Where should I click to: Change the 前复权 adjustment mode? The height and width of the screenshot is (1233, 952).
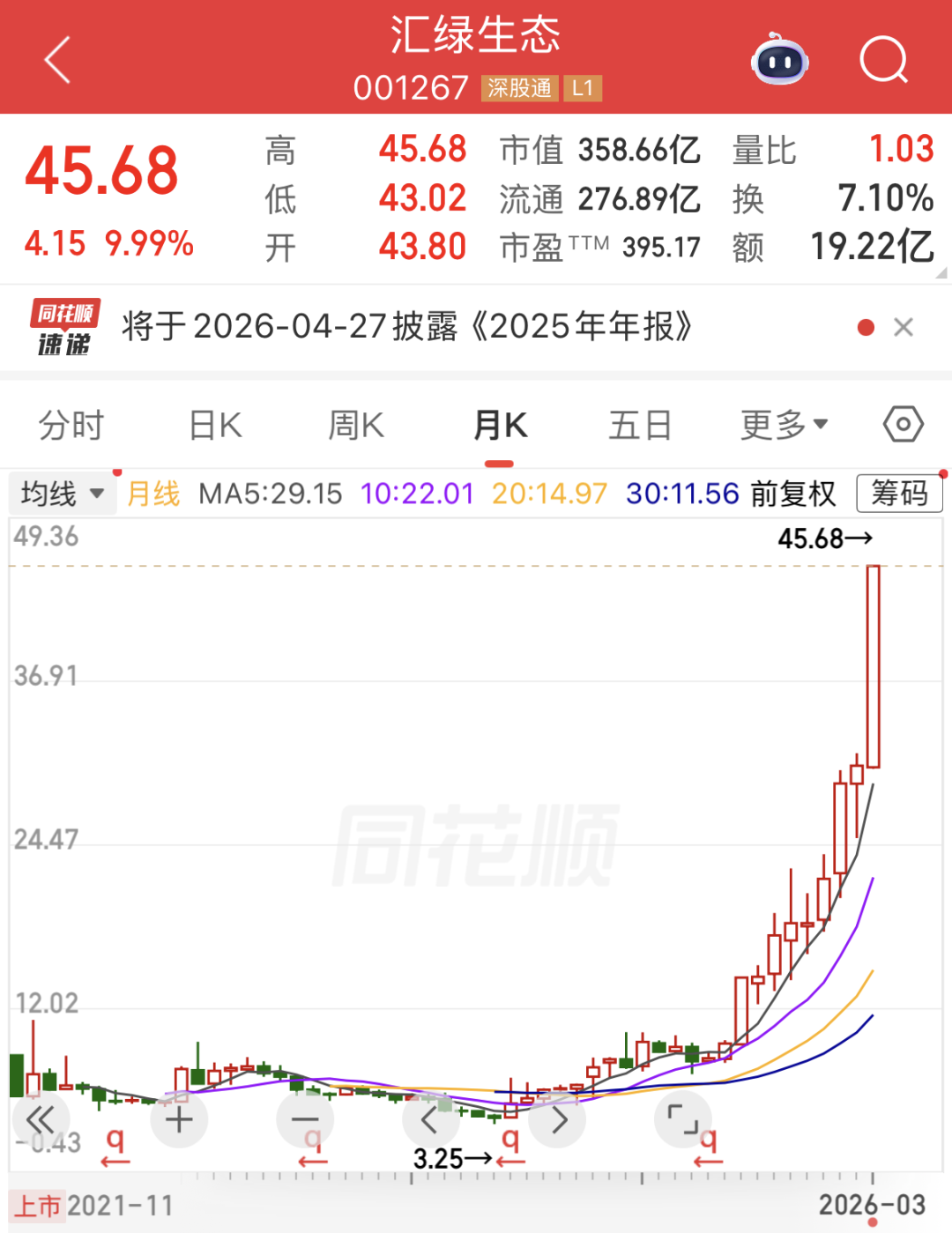point(793,494)
